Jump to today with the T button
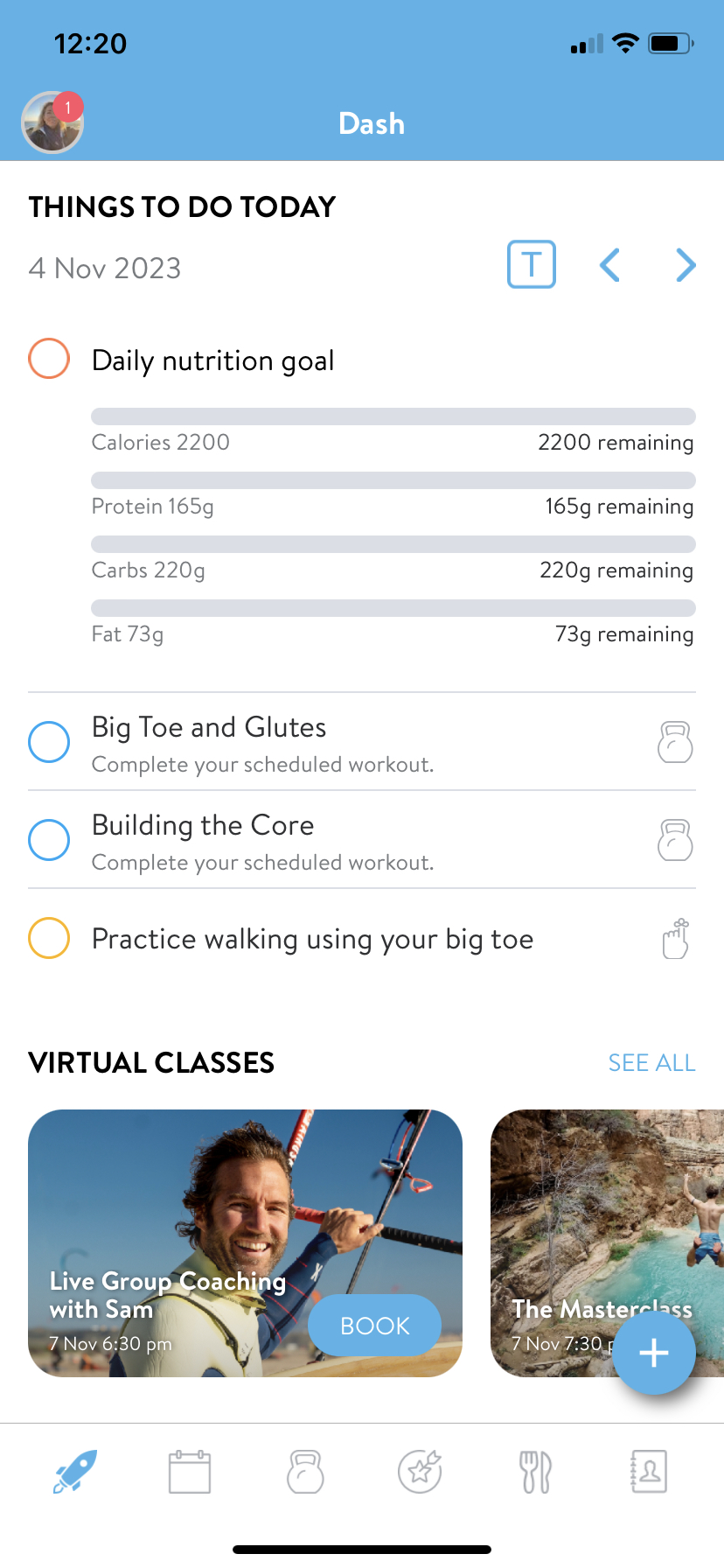 (x=532, y=264)
